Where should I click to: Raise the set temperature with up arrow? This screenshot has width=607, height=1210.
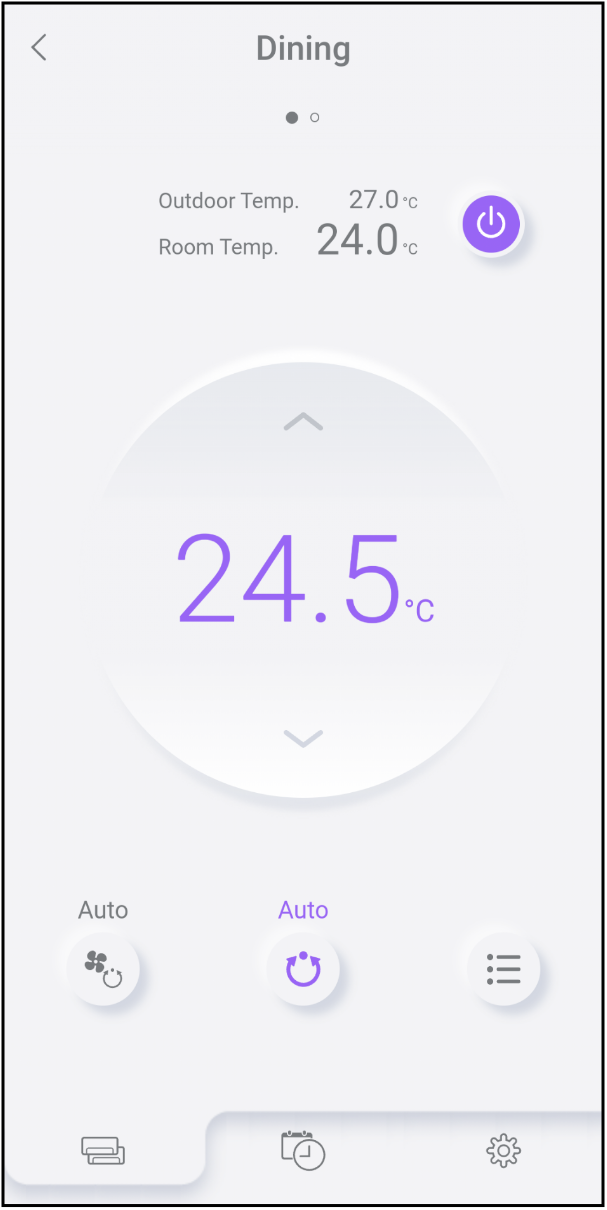tap(303, 421)
